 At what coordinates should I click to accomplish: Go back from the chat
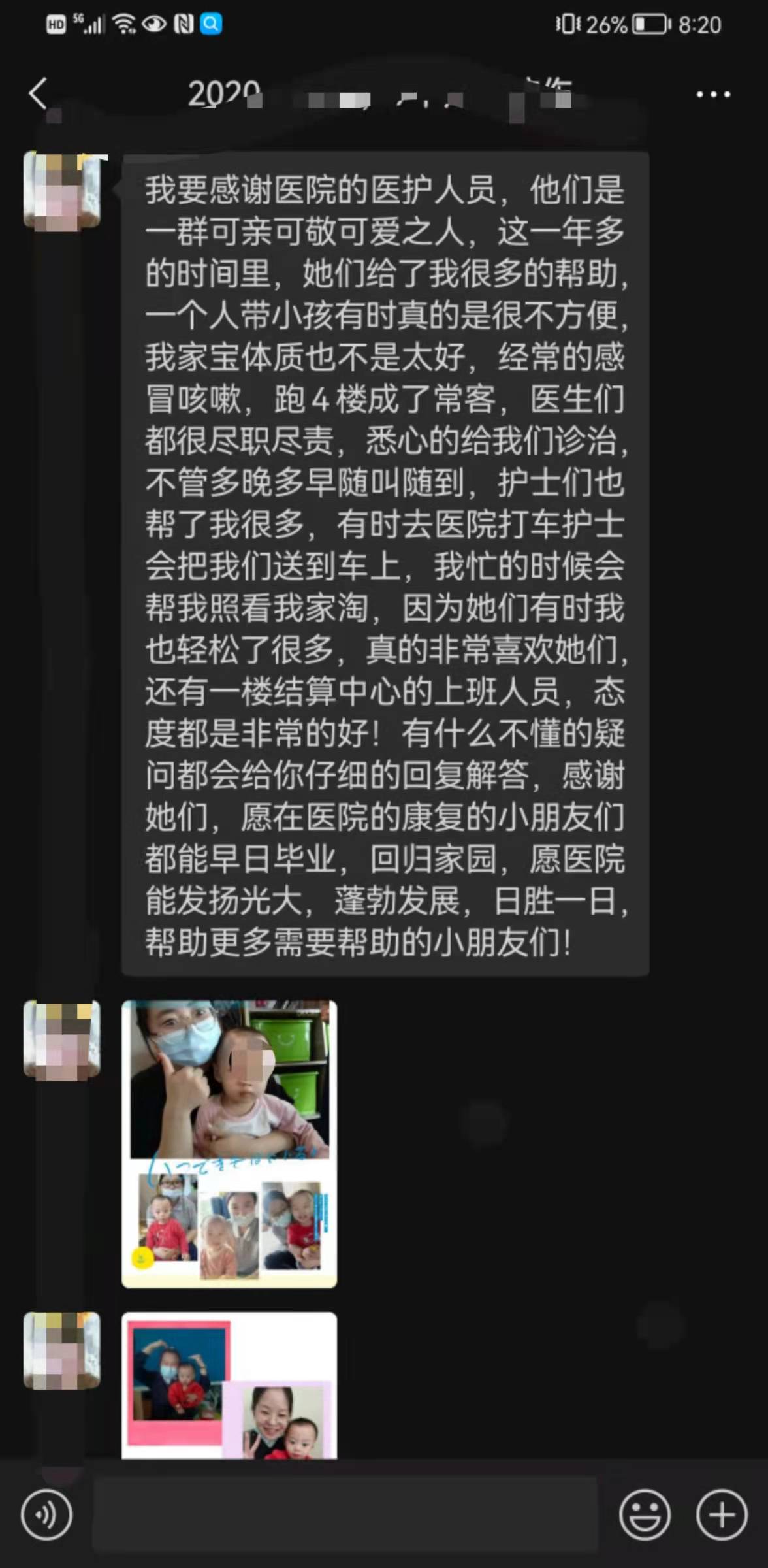click(39, 93)
